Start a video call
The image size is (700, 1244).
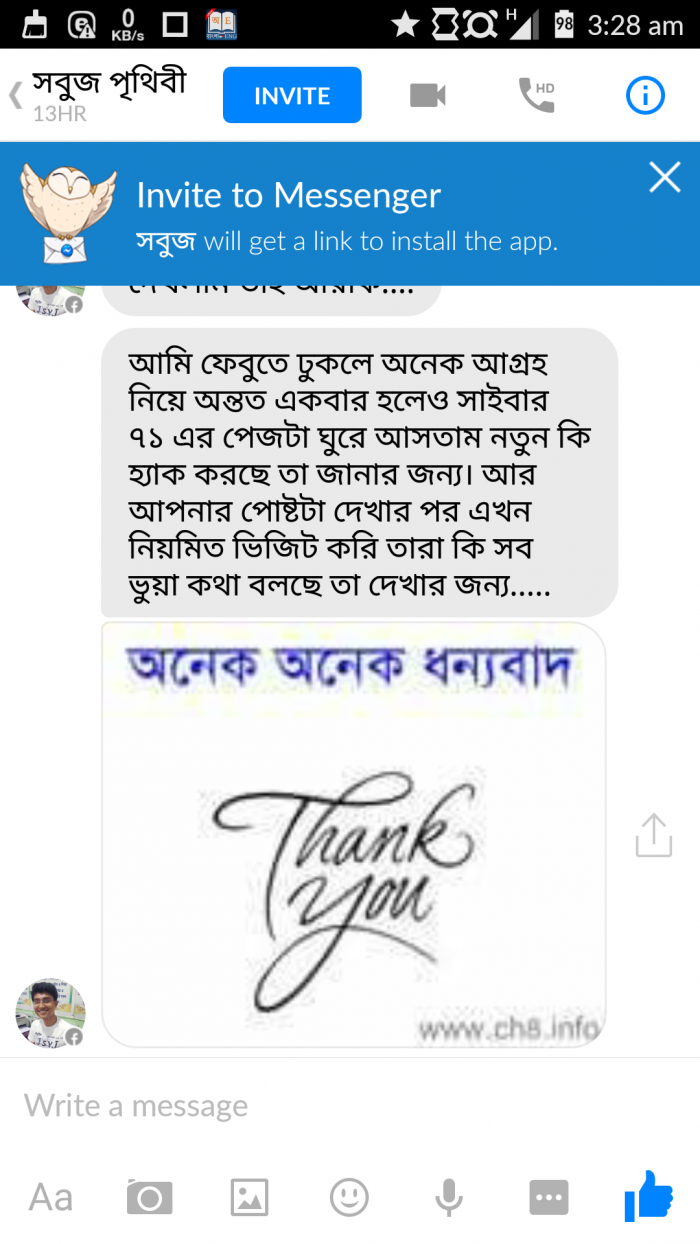[427, 96]
